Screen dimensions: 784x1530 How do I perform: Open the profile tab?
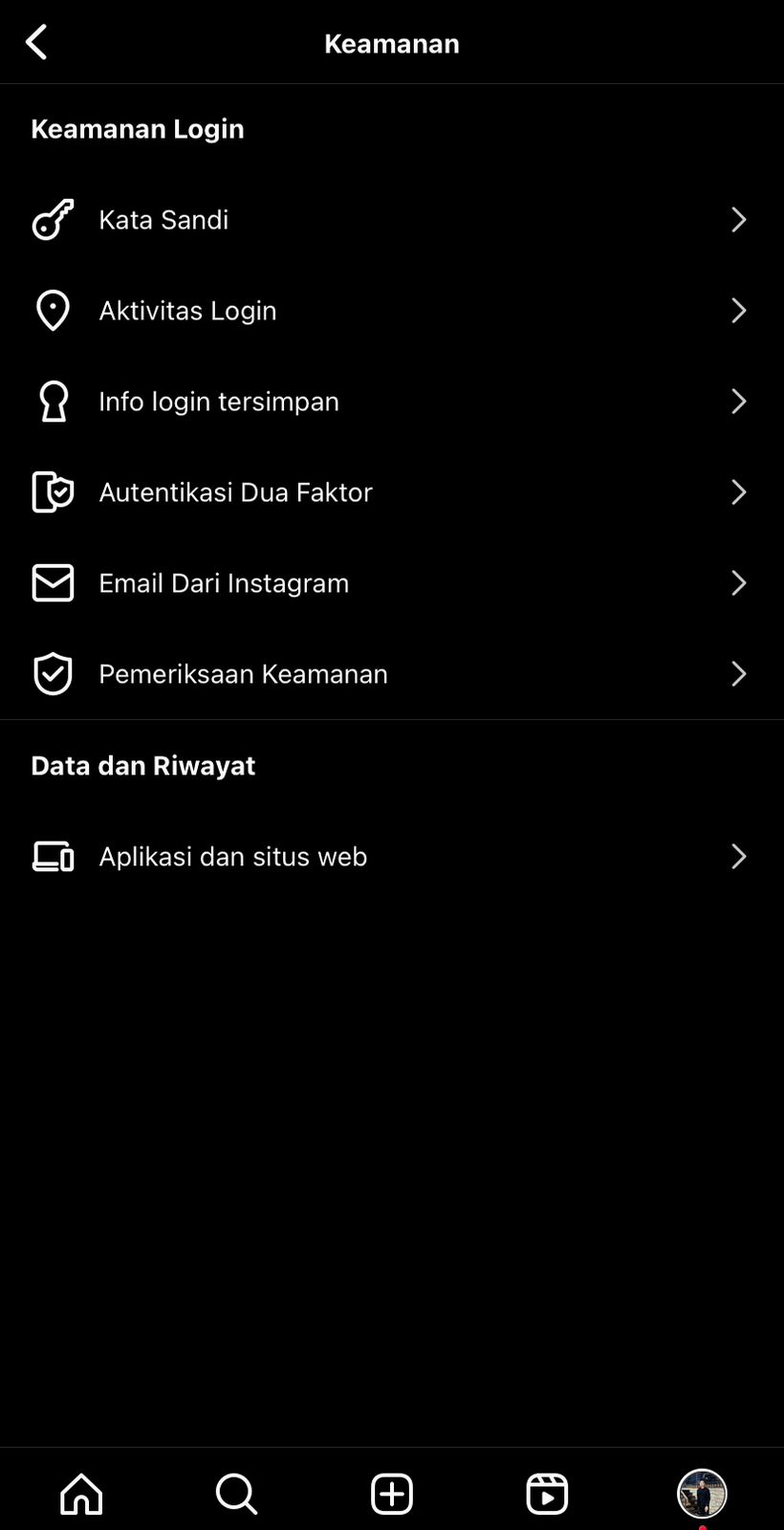[x=702, y=1493]
